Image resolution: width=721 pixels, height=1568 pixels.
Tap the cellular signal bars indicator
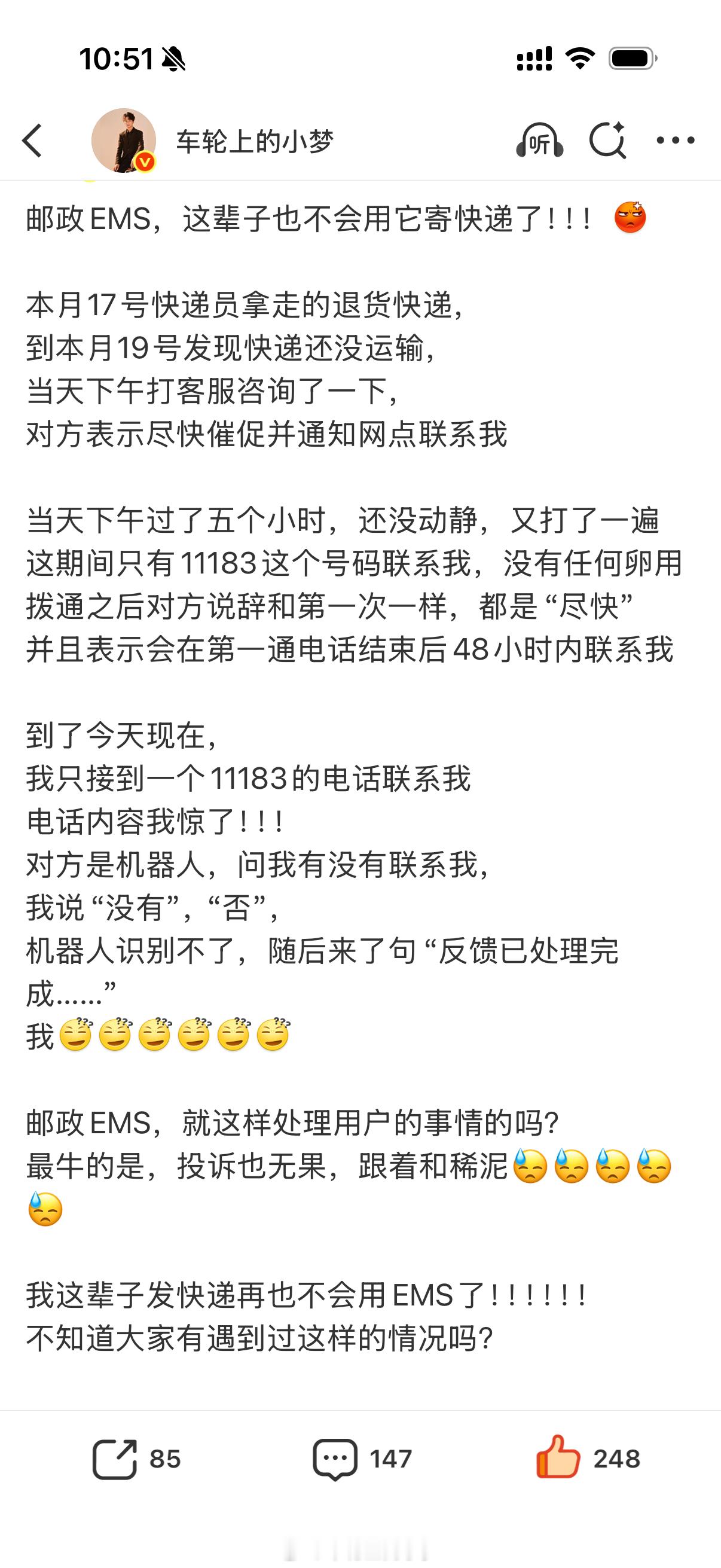point(534,57)
